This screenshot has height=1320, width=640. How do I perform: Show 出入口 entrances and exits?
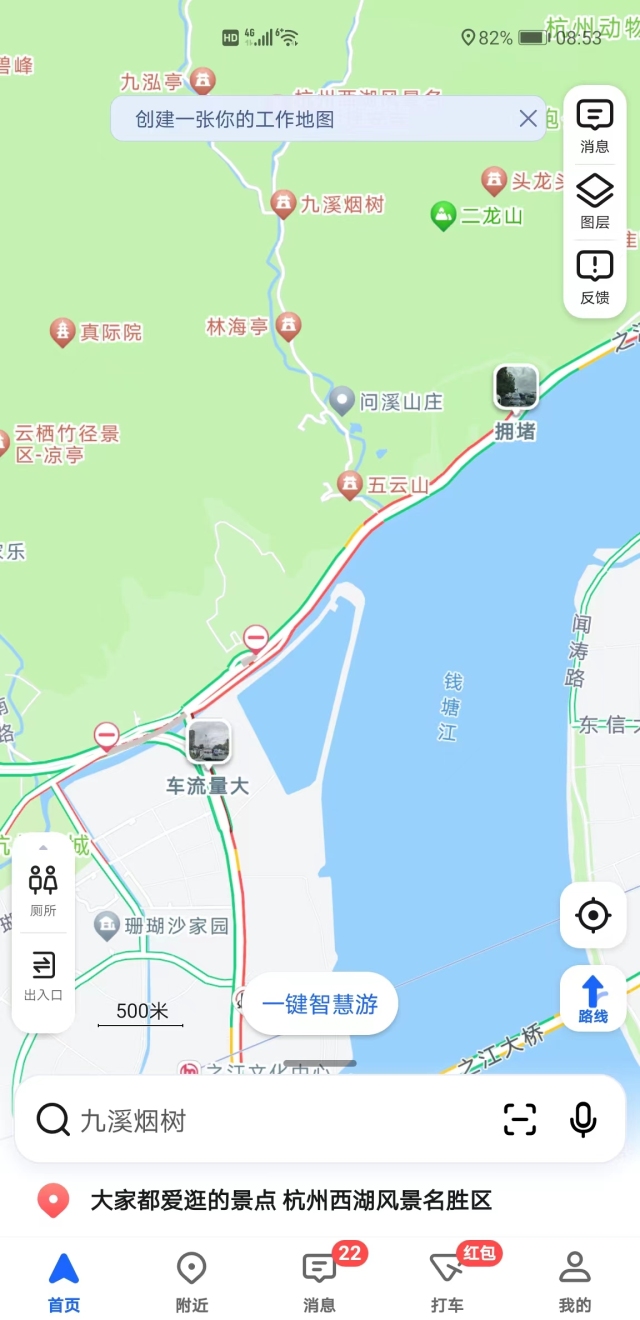(43, 977)
